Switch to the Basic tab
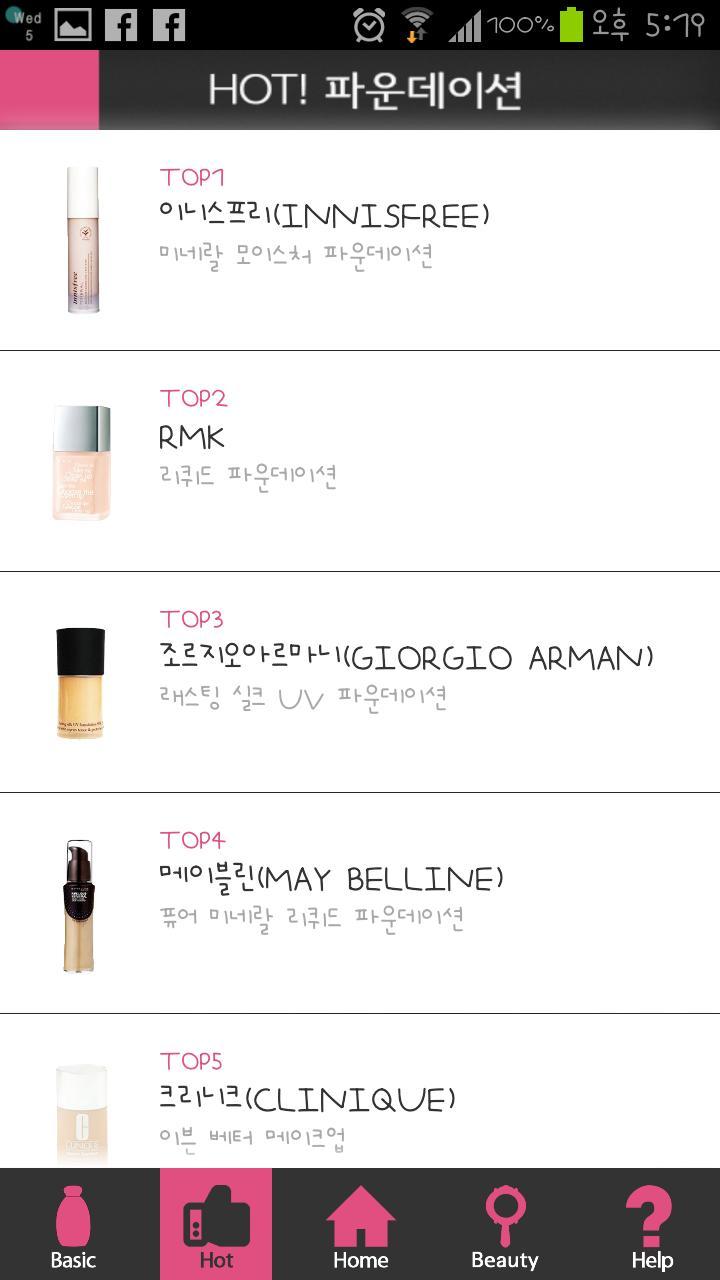The width and height of the screenshot is (720, 1280). (73, 1224)
